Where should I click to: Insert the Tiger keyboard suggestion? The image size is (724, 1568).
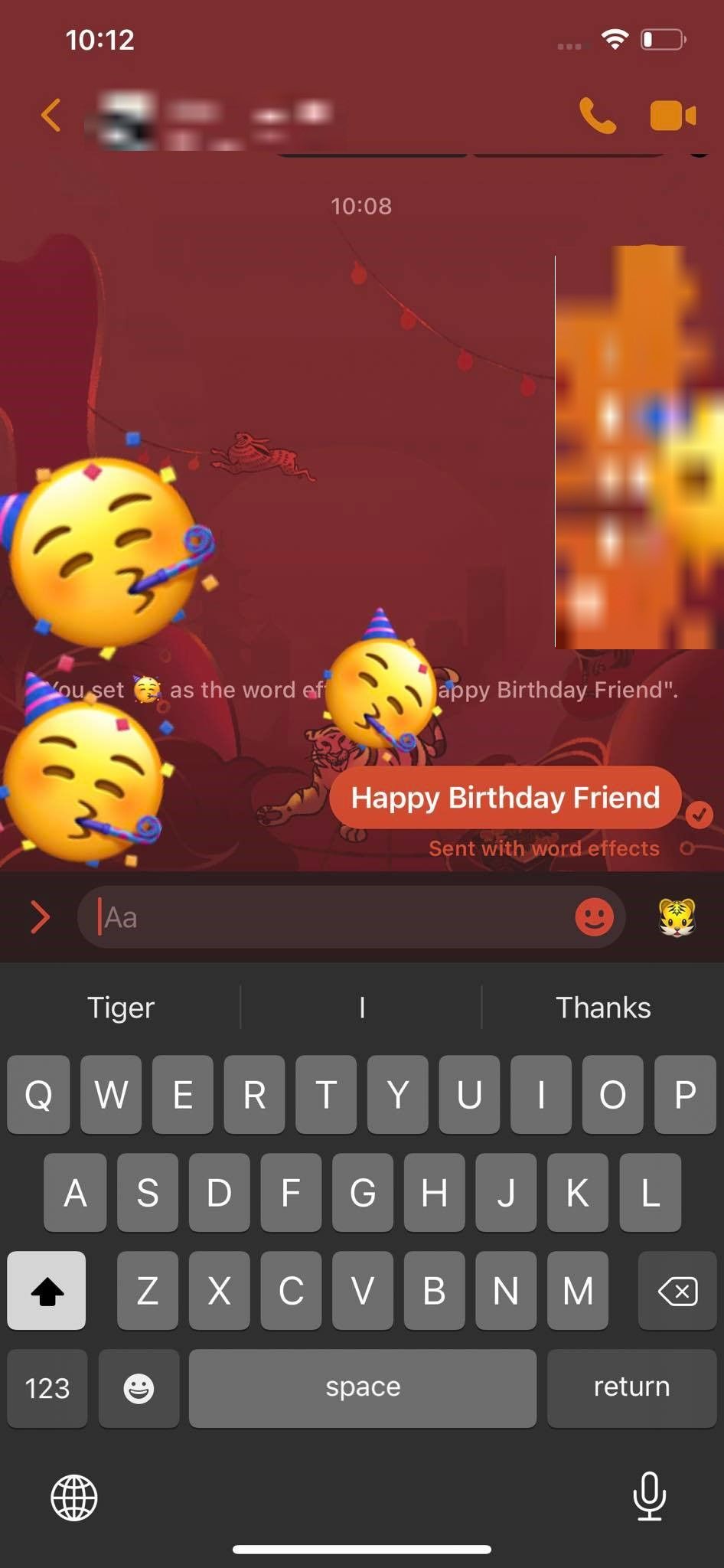pyautogui.click(x=121, y=1008)
